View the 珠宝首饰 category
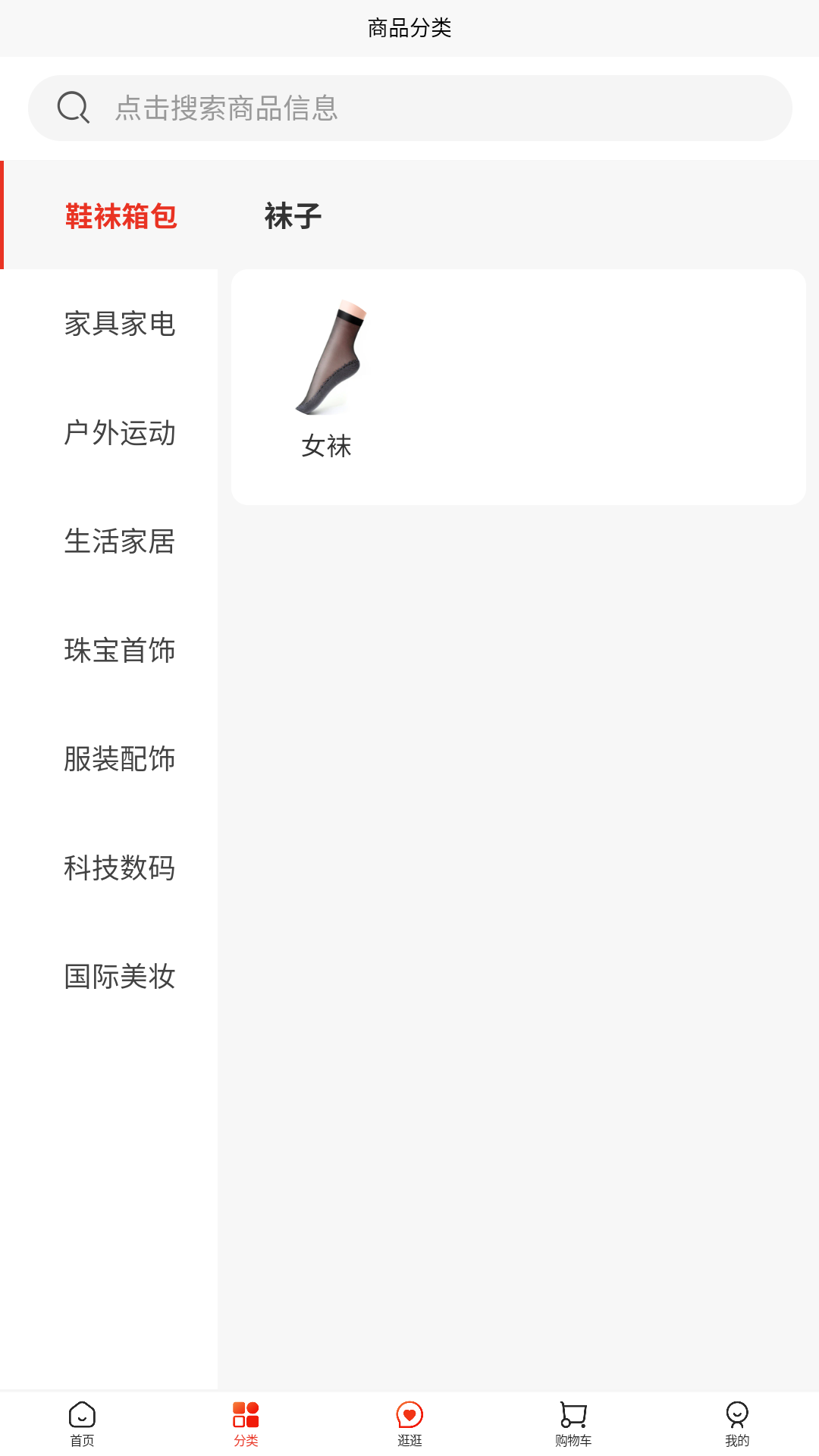This screenshot has height=1456, width=819. (120, 651)
